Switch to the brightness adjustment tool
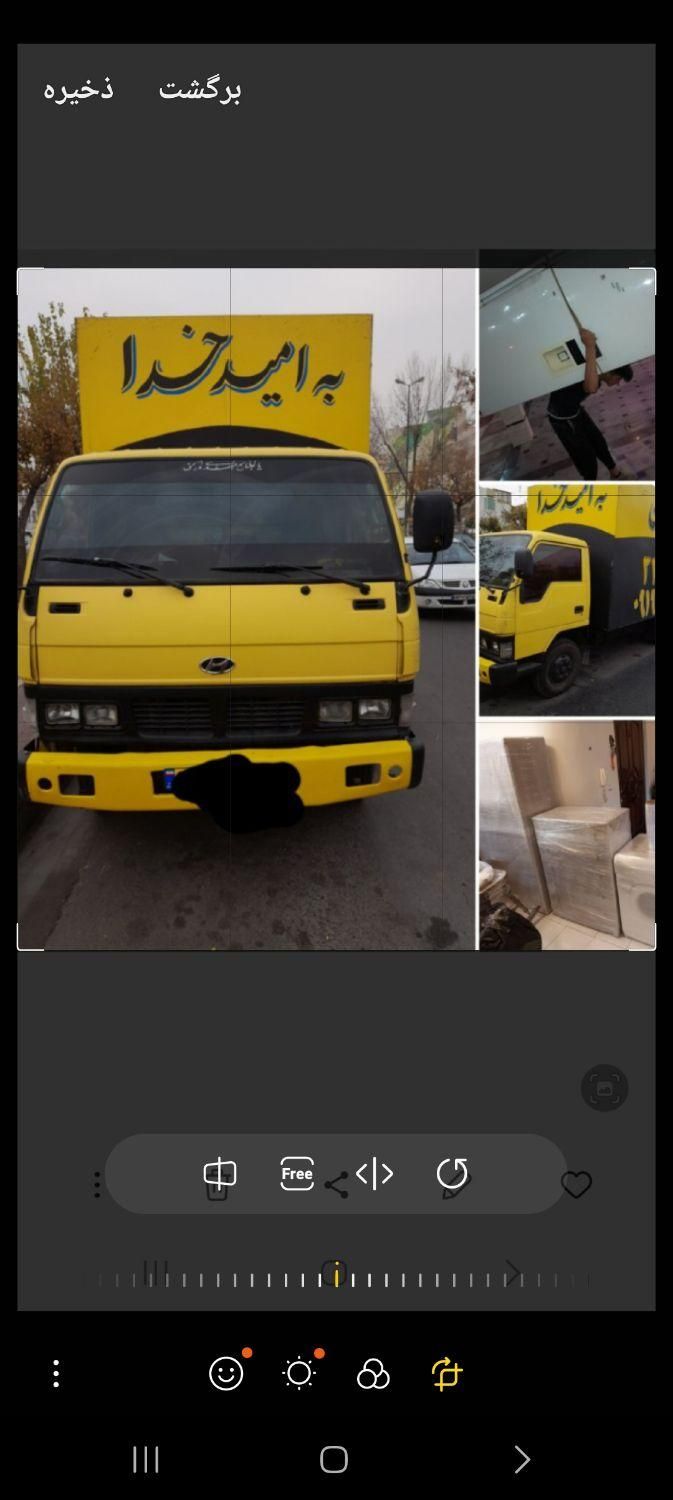The width and height of the screenshot is (673, 1500). [x=299, y=1373]
